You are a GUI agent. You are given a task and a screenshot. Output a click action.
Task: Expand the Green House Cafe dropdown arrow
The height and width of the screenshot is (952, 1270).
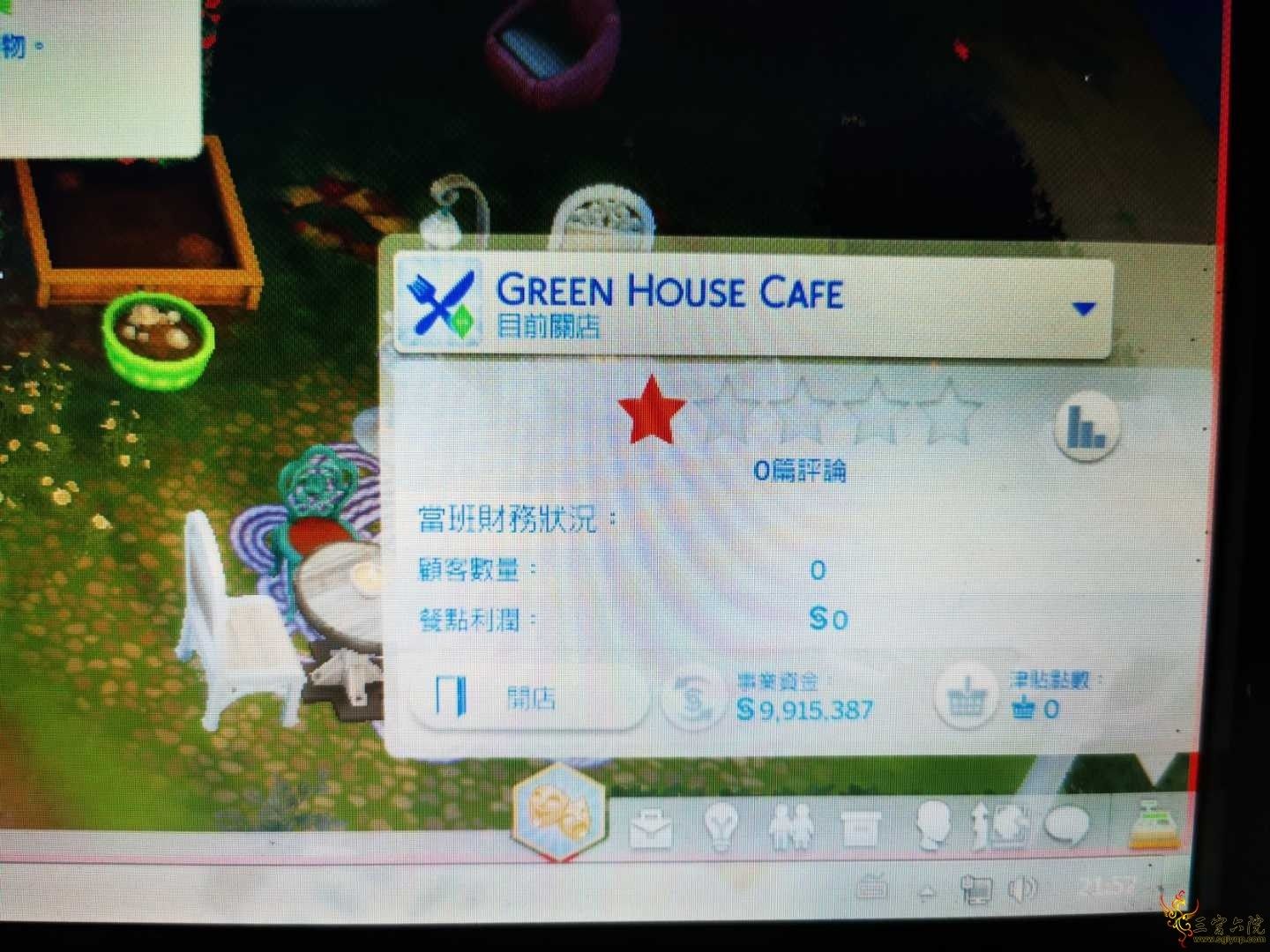click(1083, 309)
